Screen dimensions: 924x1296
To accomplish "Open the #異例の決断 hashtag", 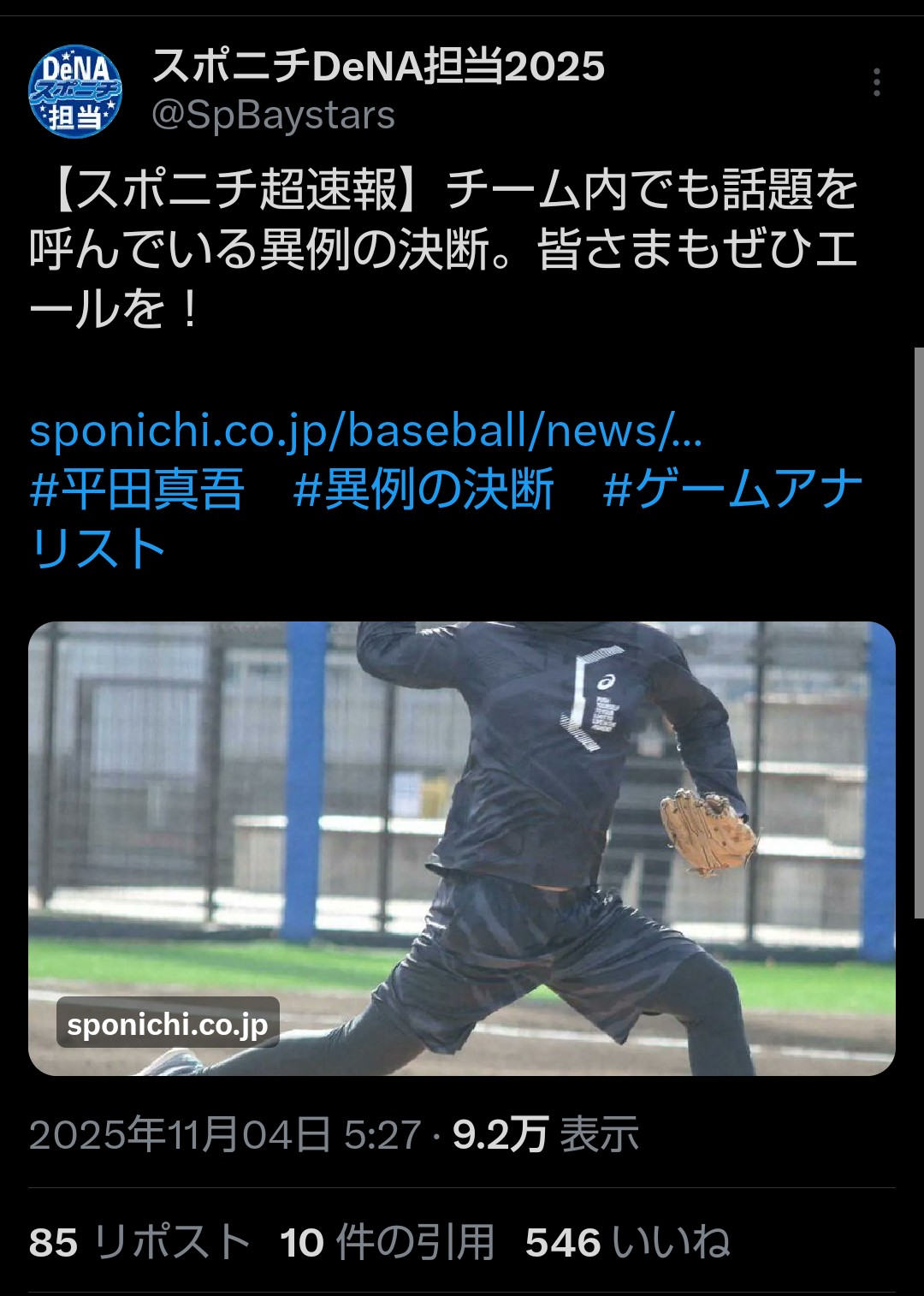I will click(x=423, y=490).
